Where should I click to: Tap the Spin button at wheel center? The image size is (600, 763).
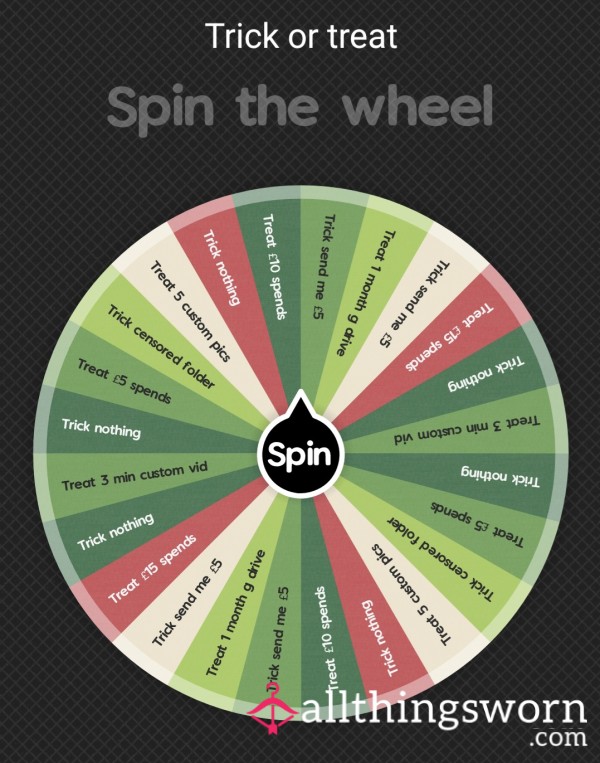(300, 456)
